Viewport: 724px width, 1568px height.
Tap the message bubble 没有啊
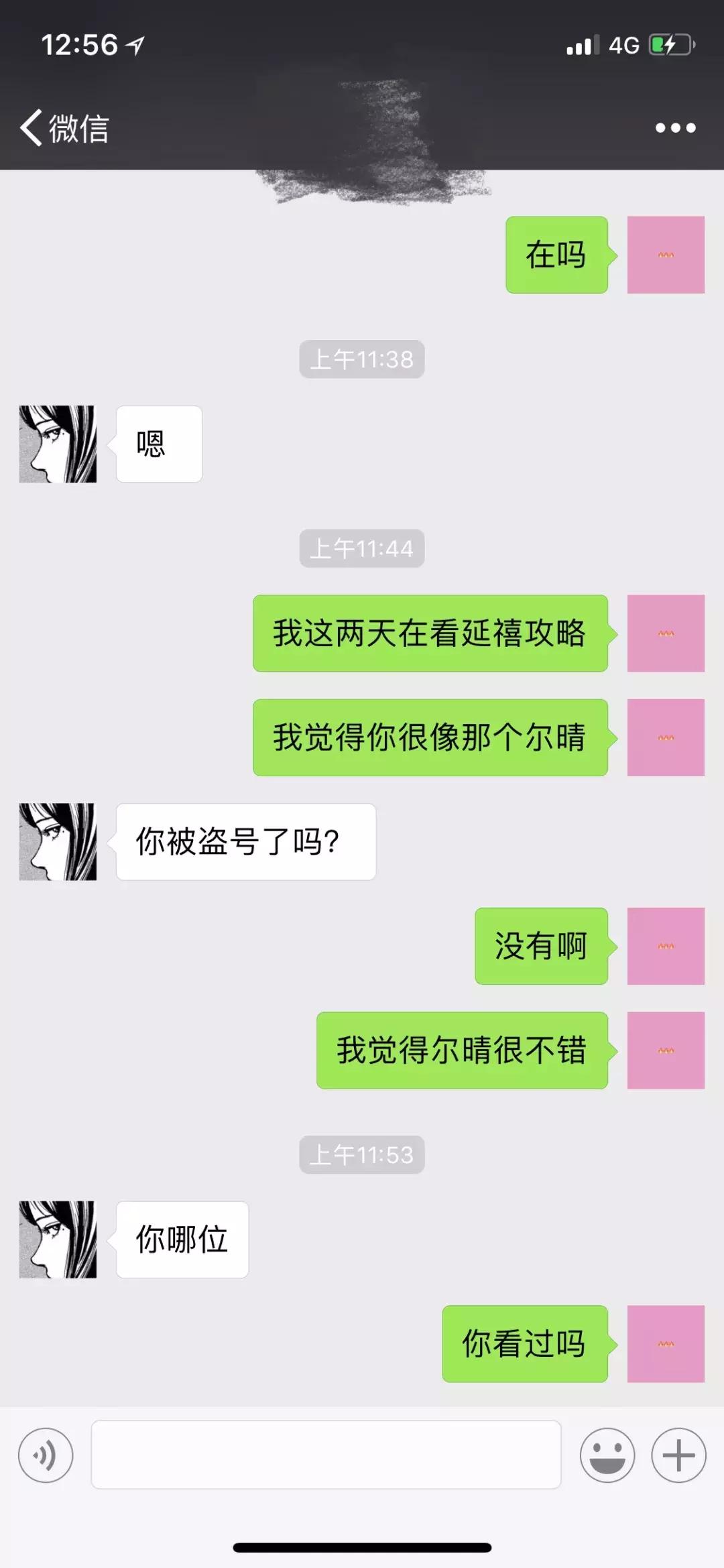[541, 947]
